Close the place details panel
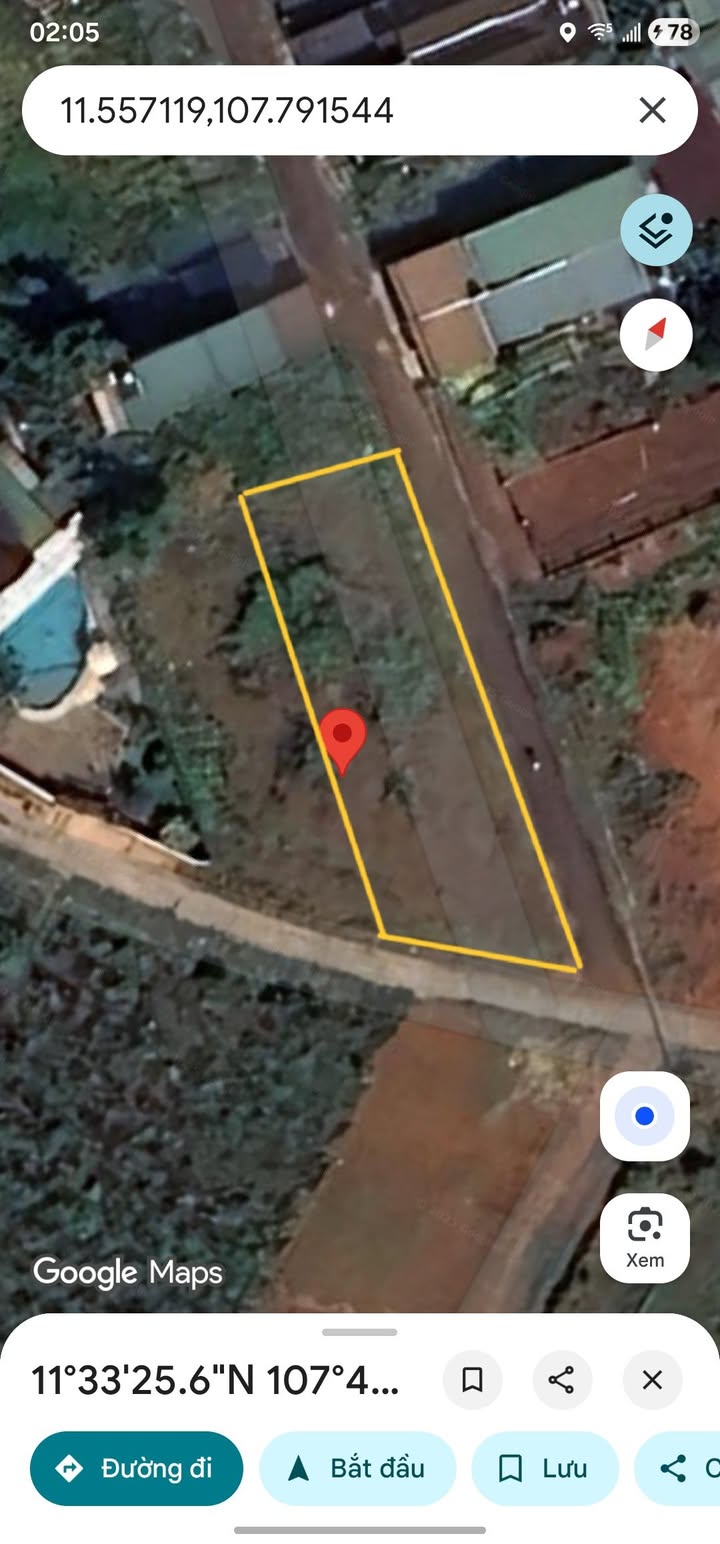Viewport: 720px width, 1544px height. tap(652, 1380)
